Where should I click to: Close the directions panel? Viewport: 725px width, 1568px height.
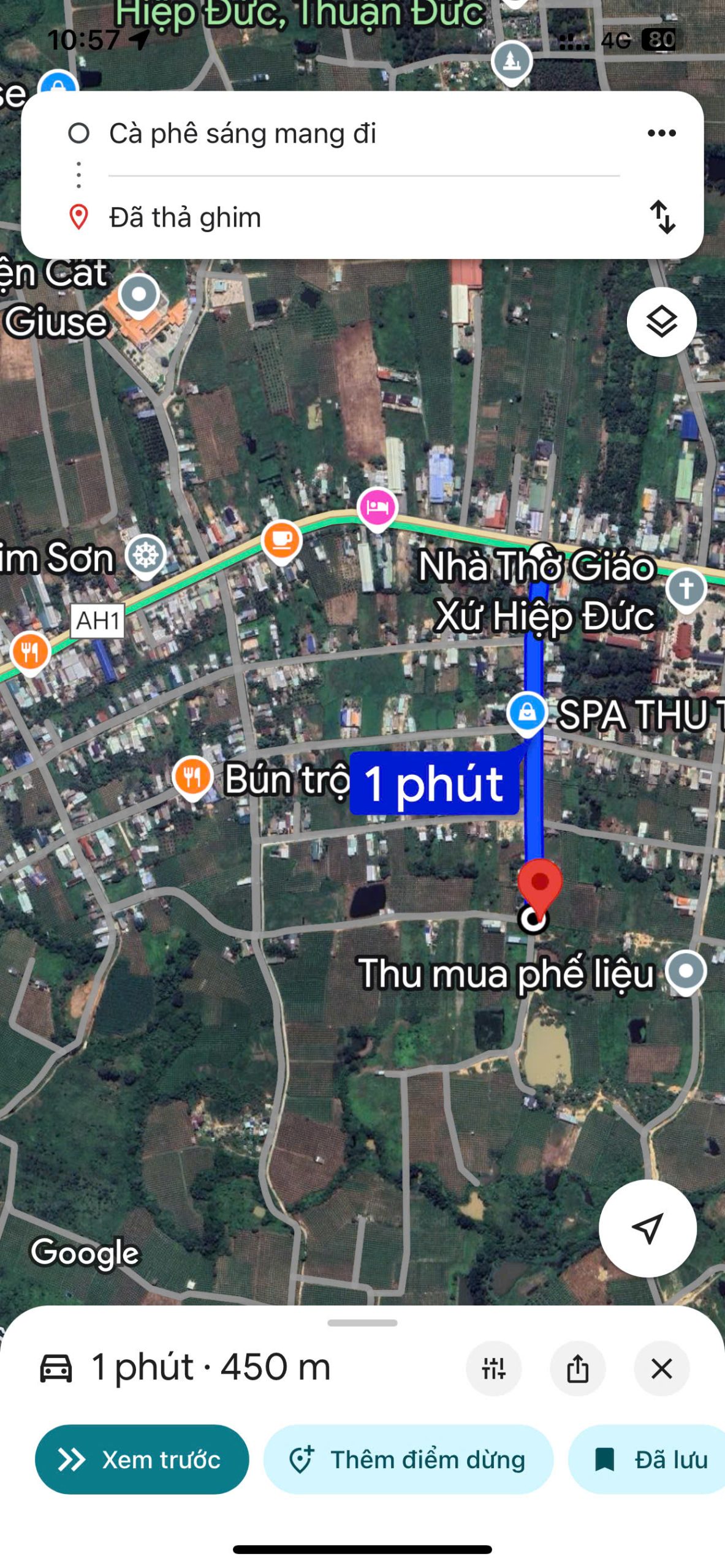tap(661, 1368)
